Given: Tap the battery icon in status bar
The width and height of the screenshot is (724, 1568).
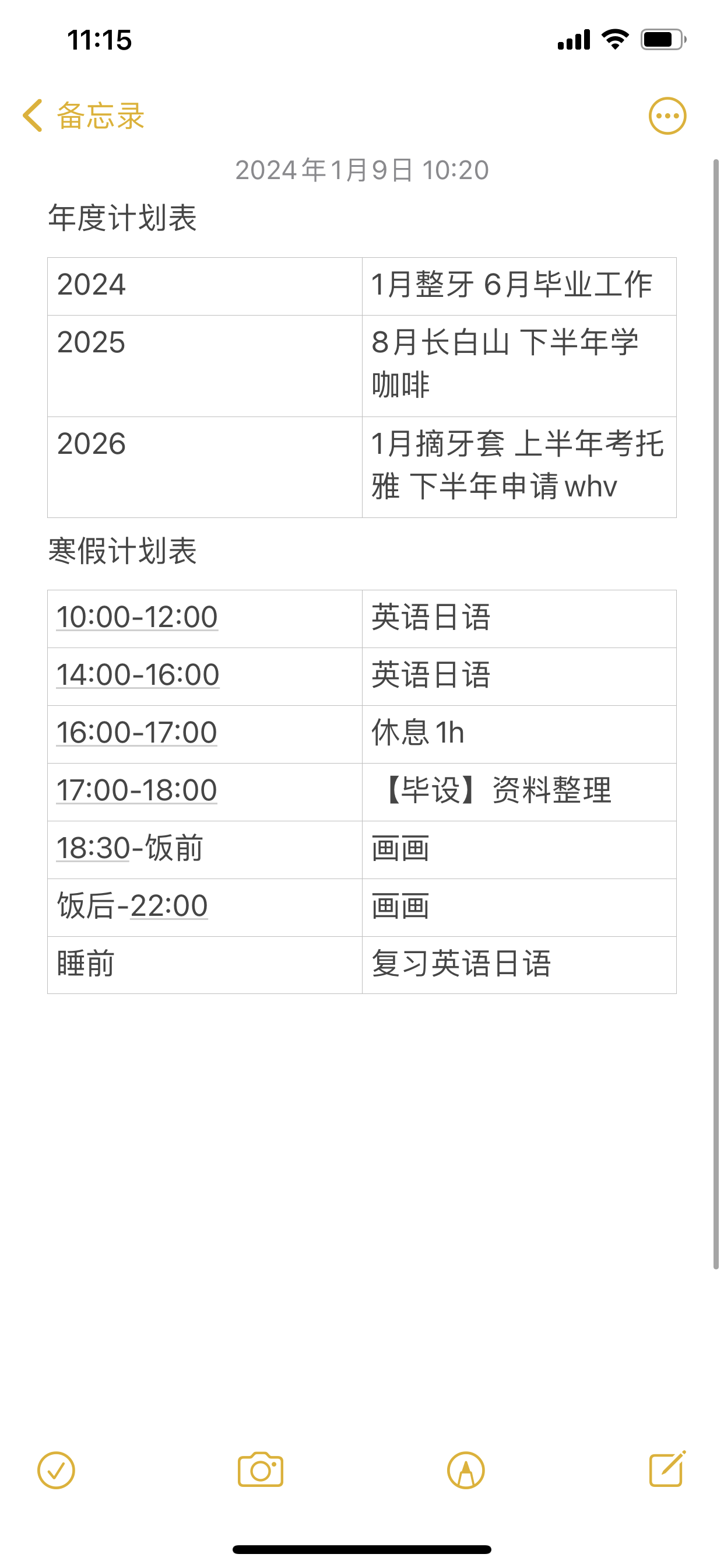Looking at the screenshot, I should (659, 39).
